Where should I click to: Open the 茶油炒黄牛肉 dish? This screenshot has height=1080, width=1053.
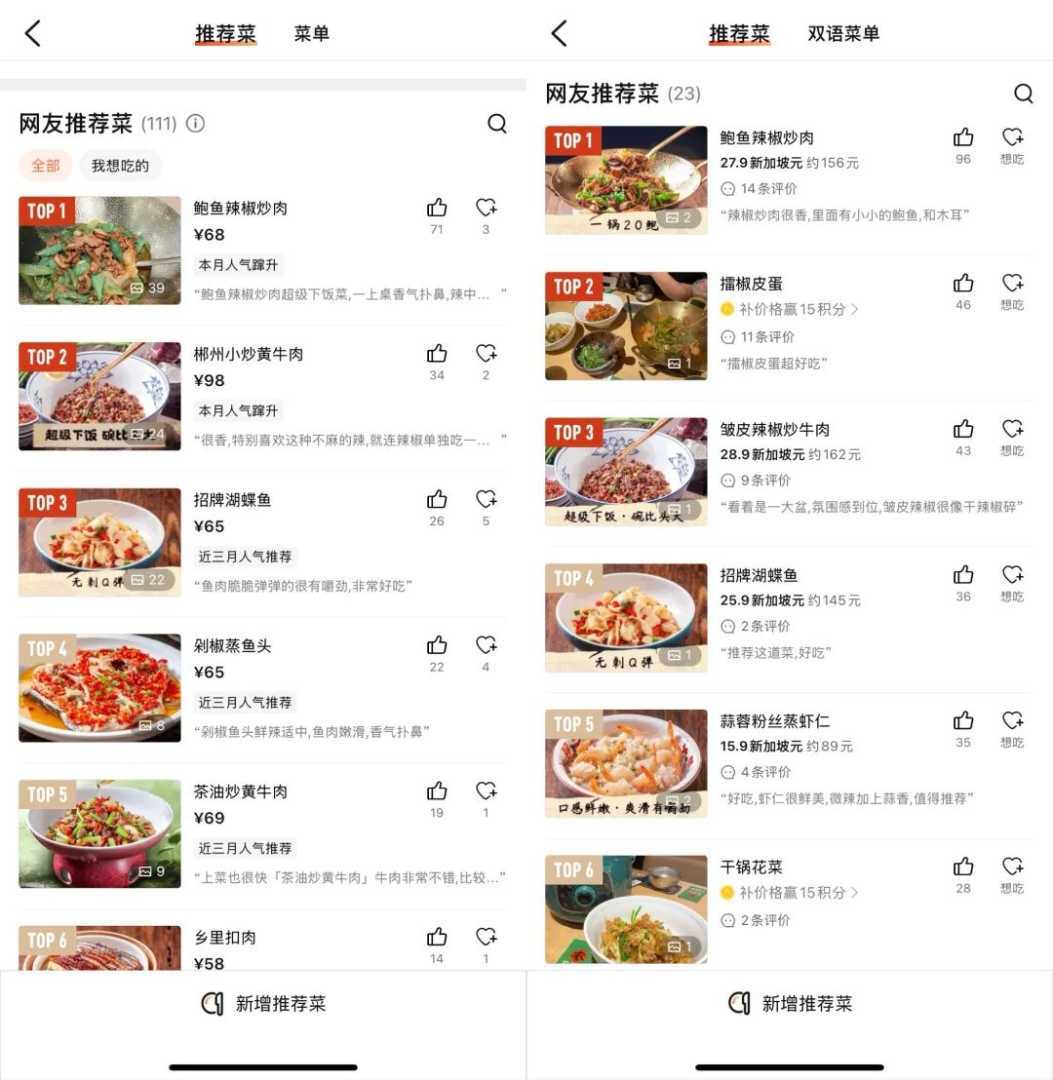240,792
